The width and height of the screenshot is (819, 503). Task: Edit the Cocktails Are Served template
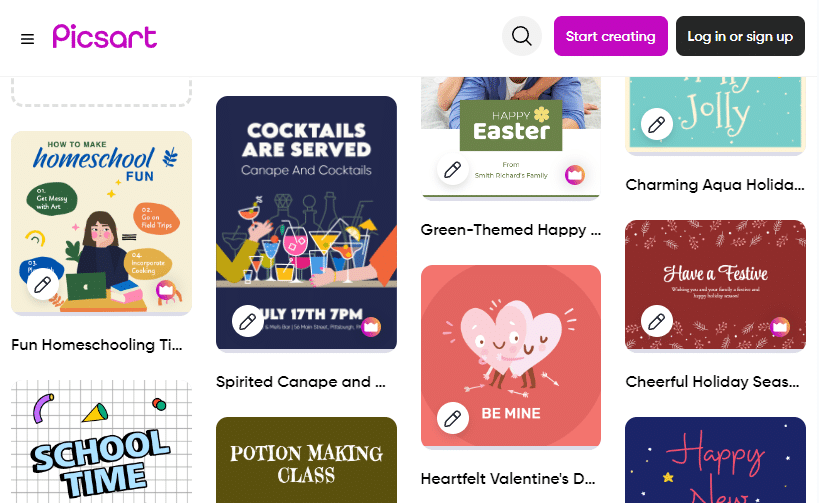point(248,321)
